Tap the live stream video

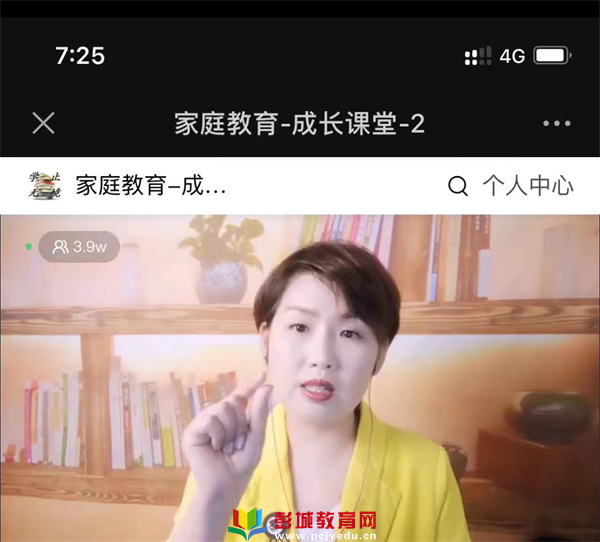[300, 380]
